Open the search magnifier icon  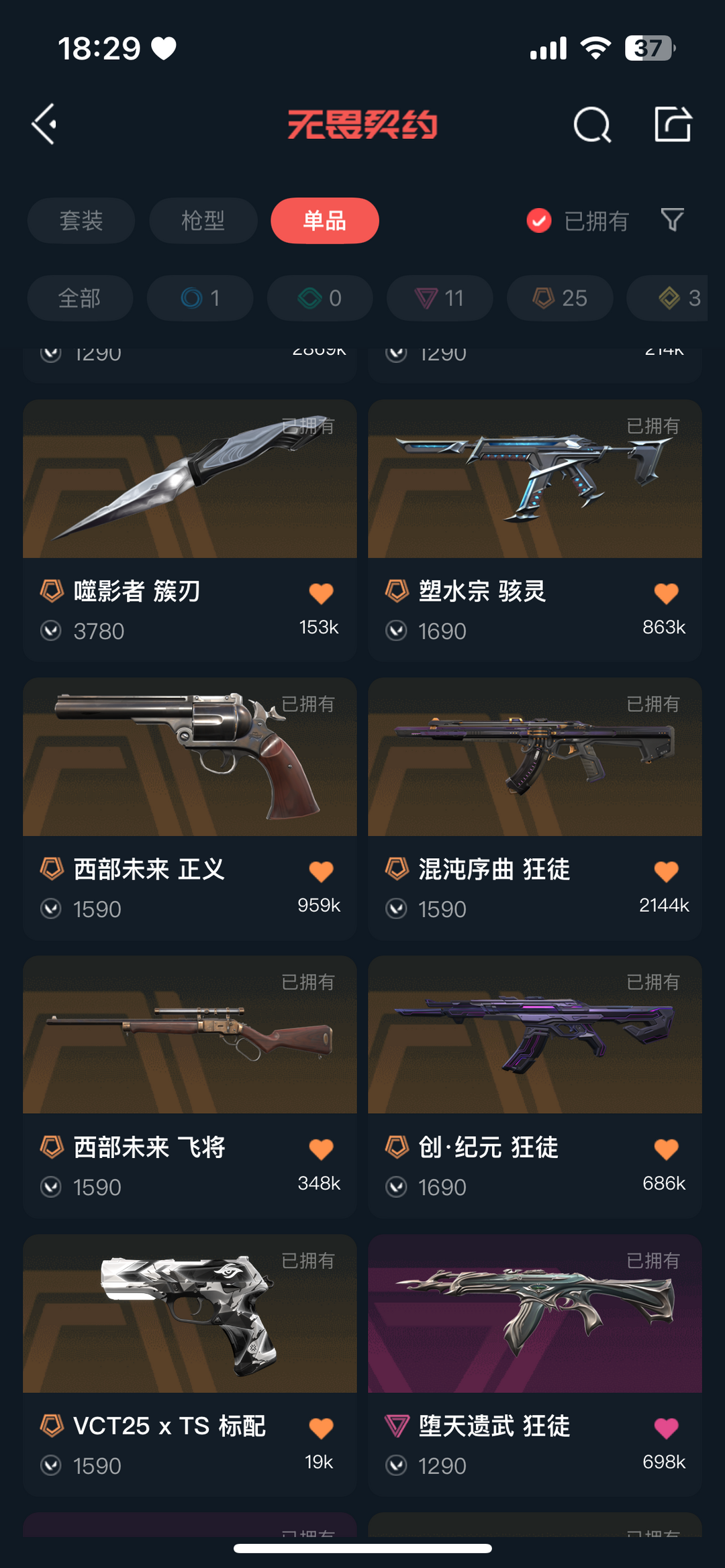[x=592, y=124]
